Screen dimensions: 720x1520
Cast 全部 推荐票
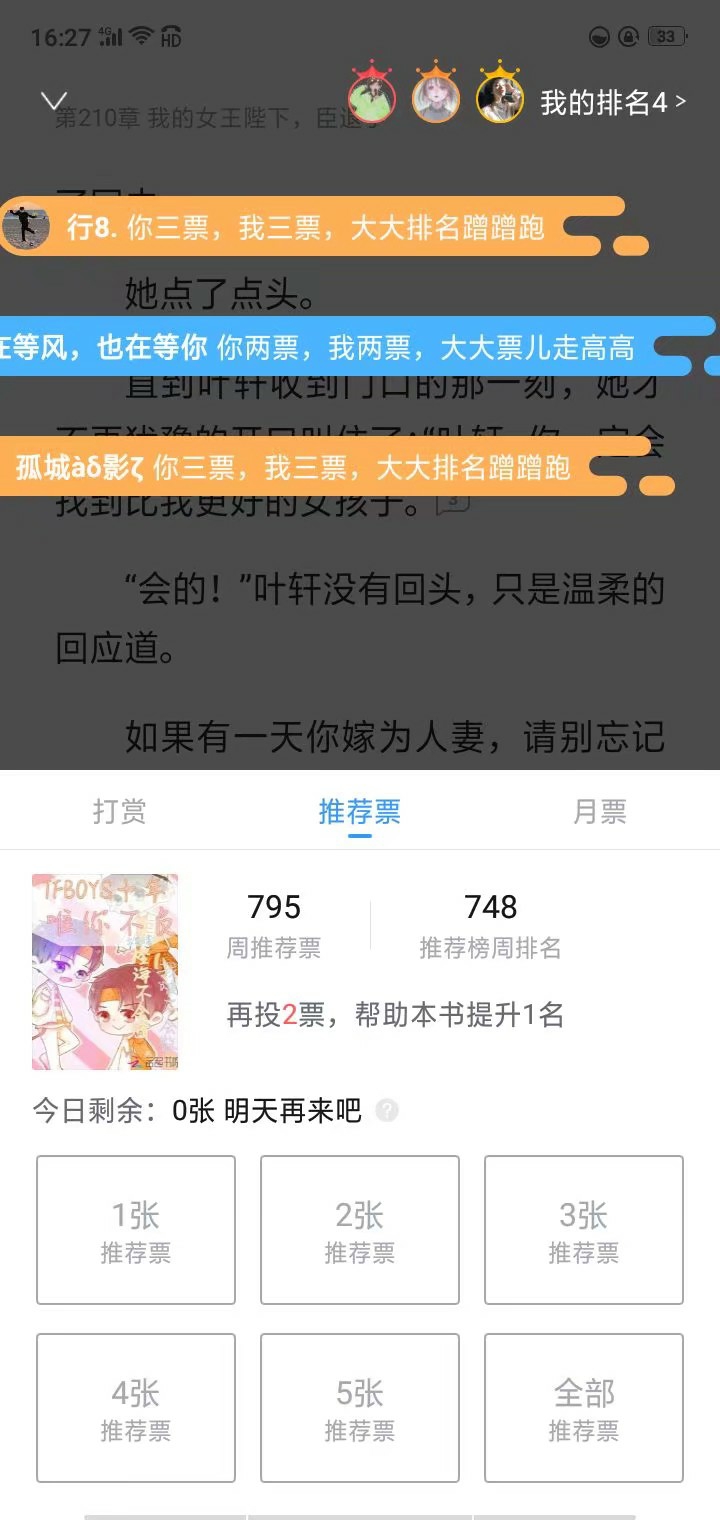(584, 1408)
